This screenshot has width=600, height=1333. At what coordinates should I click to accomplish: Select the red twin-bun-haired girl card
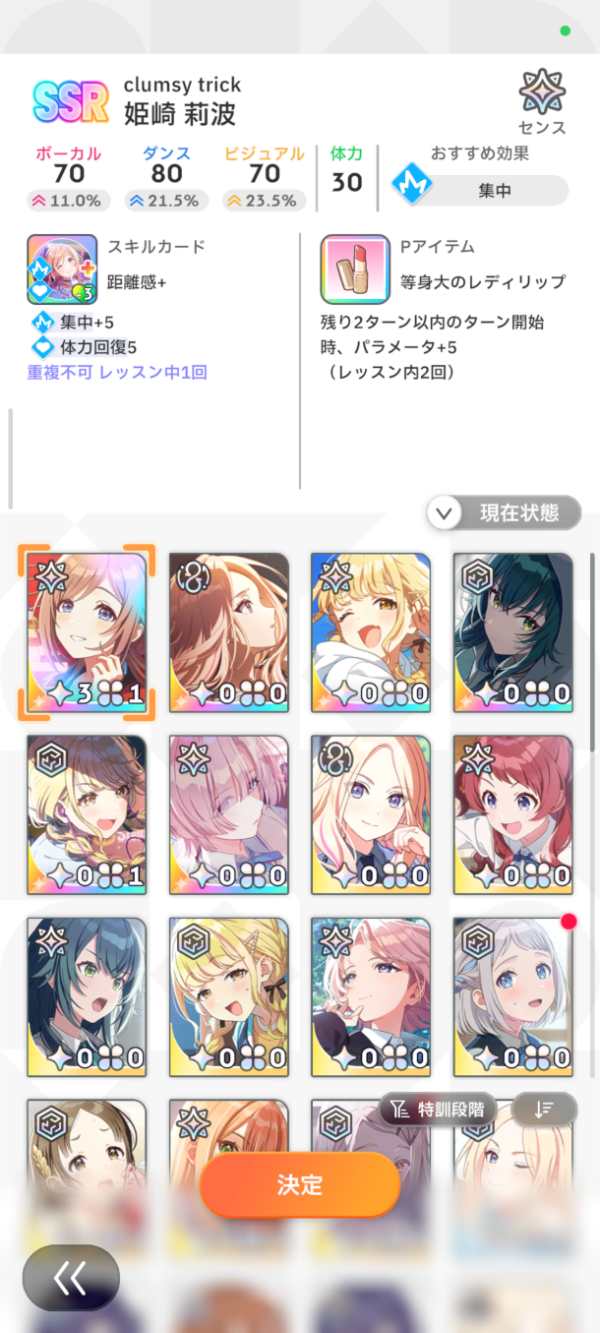(512, 814)
